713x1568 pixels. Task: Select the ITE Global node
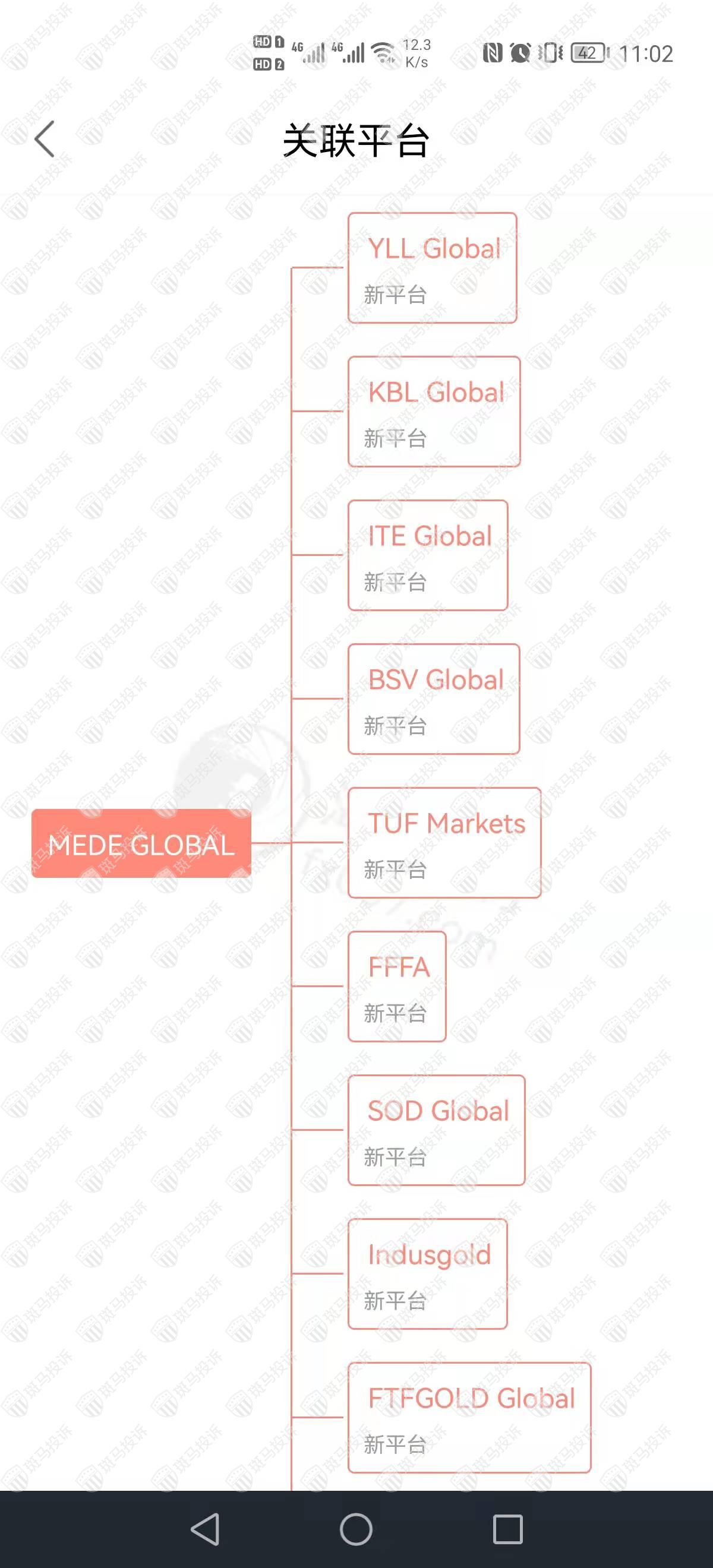click(427, 555)
